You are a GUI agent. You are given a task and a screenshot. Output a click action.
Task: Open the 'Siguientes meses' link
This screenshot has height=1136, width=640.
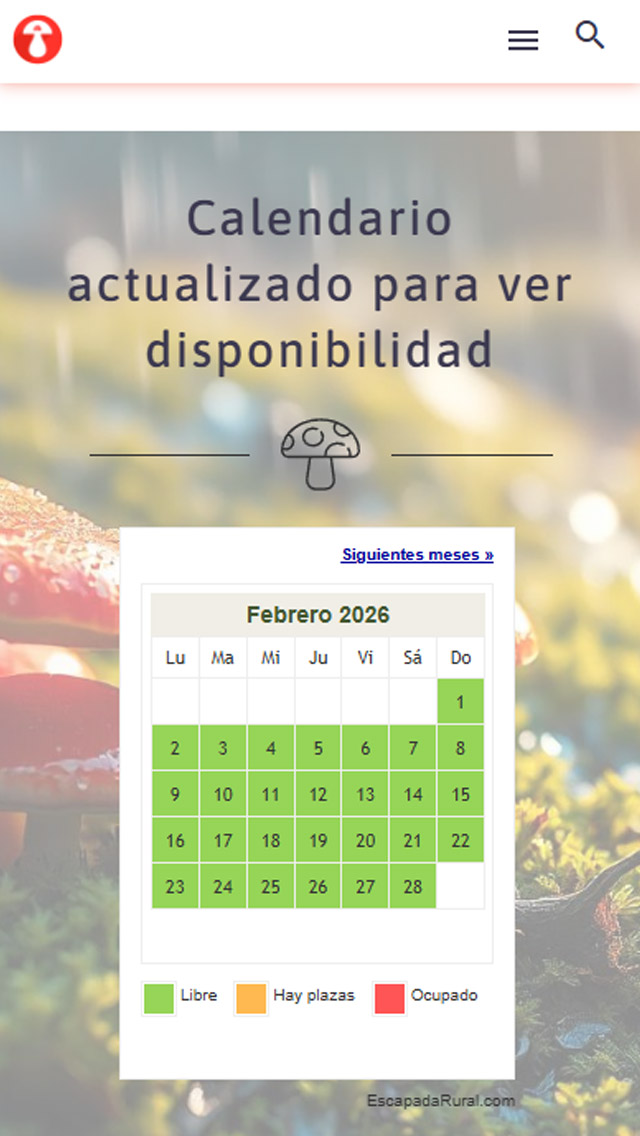coord(417,554)
